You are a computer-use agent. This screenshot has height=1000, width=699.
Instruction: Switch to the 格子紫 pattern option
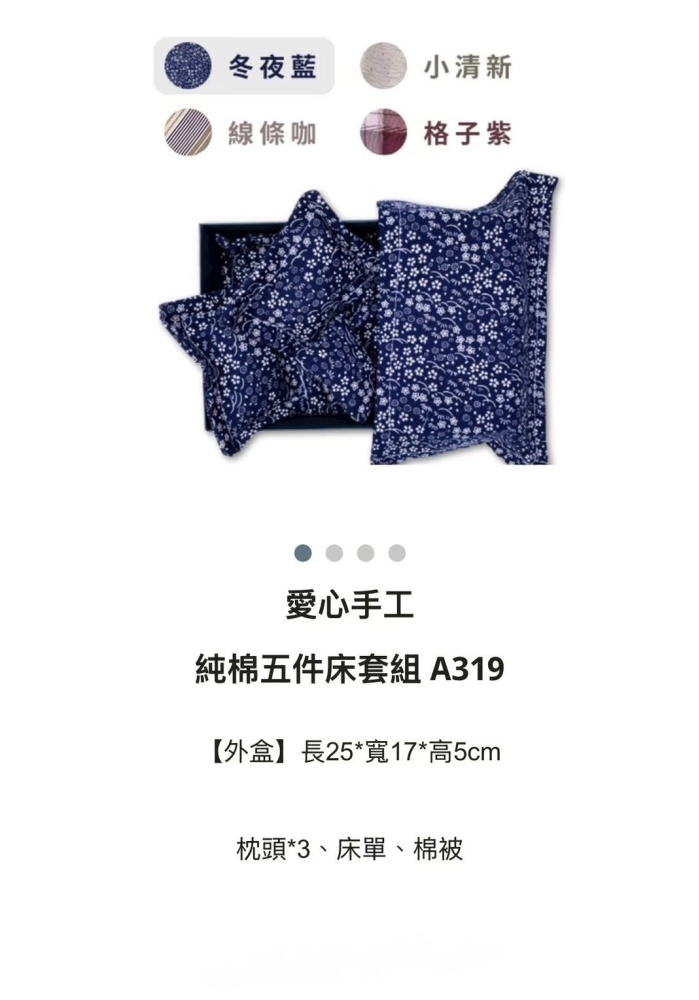point(436,133)
